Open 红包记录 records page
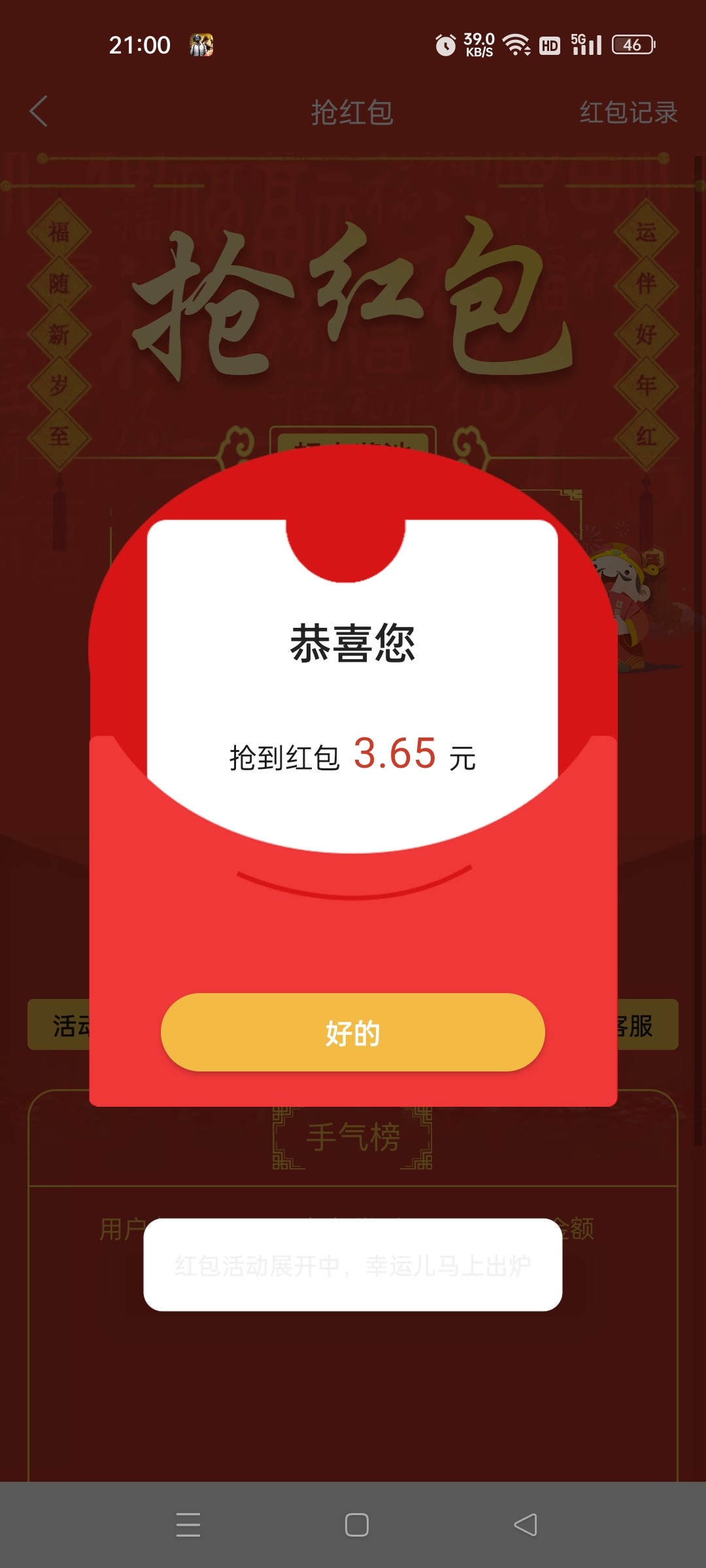706x1568 pixels. click(x=628, y=112)
